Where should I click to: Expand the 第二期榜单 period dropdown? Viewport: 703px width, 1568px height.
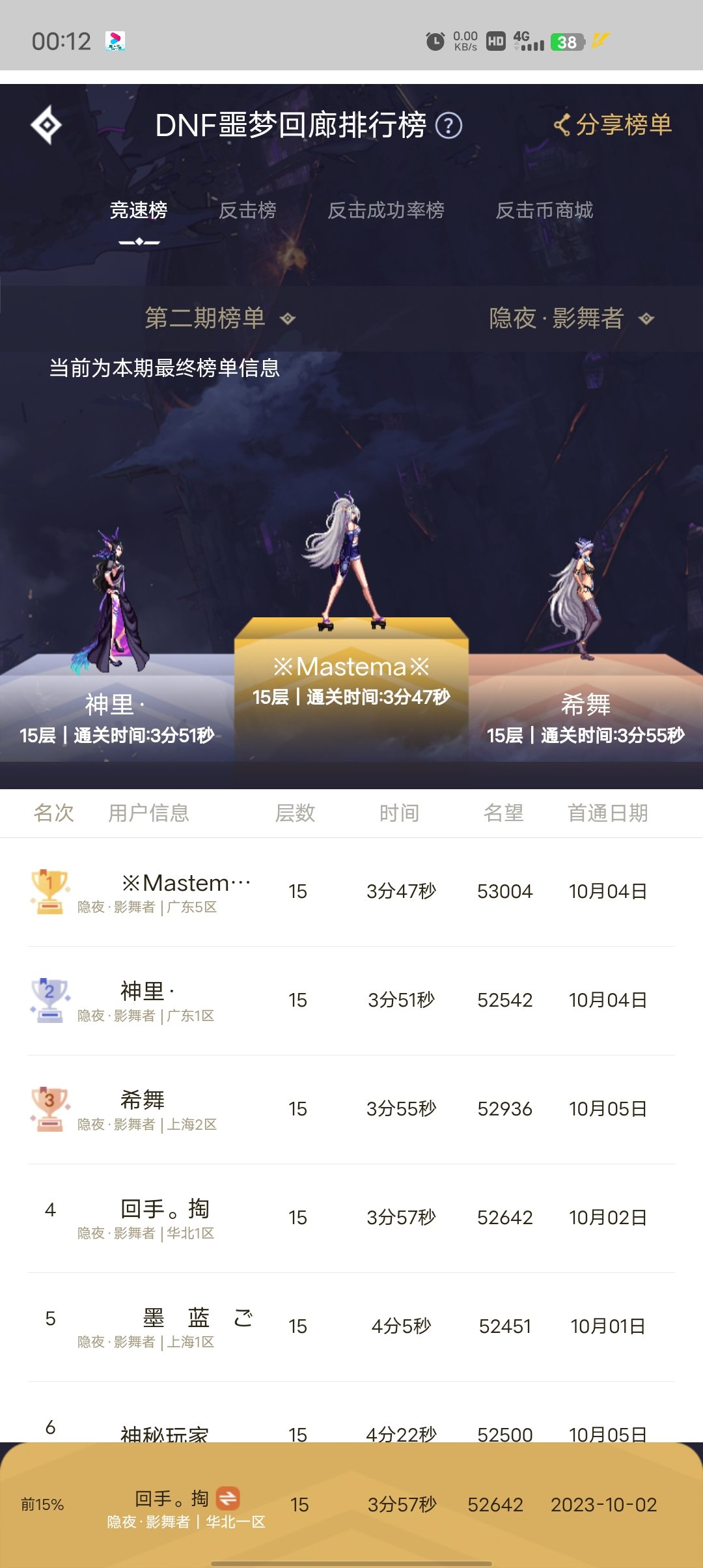point(220,318)
